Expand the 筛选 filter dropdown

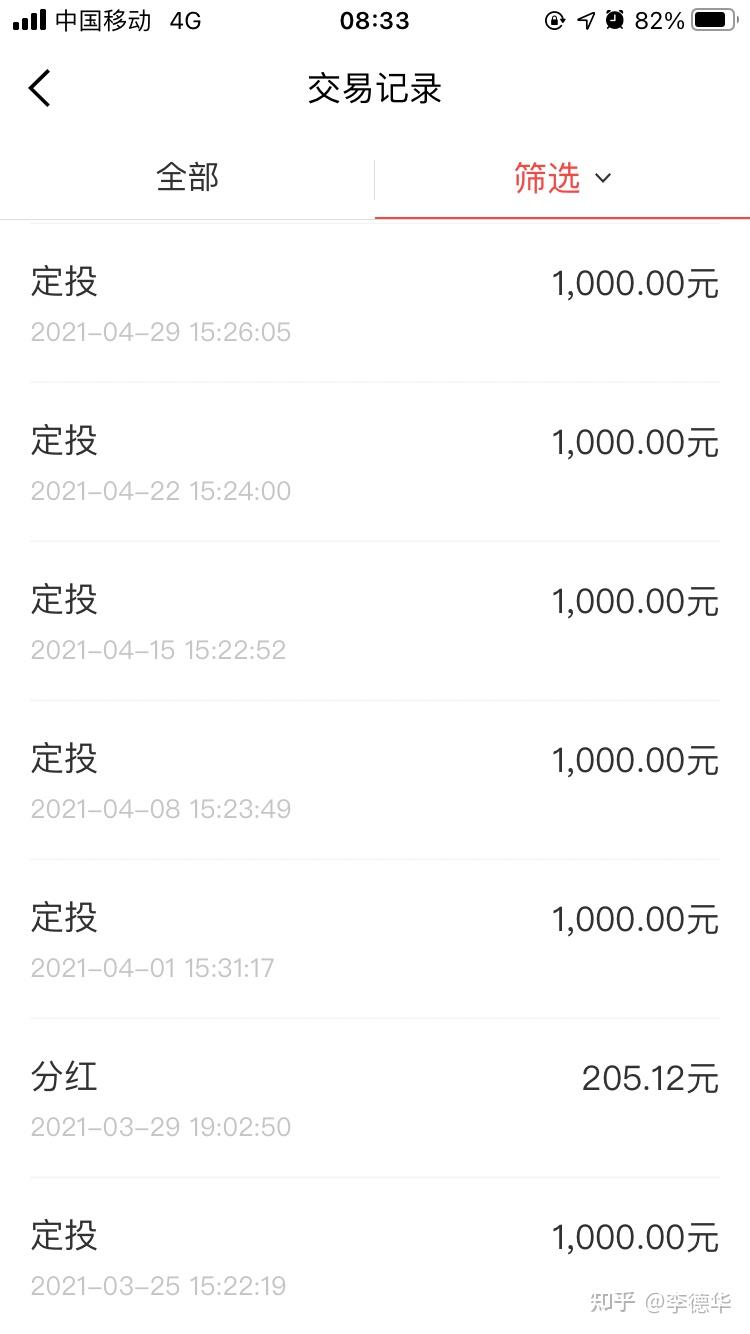562,178
